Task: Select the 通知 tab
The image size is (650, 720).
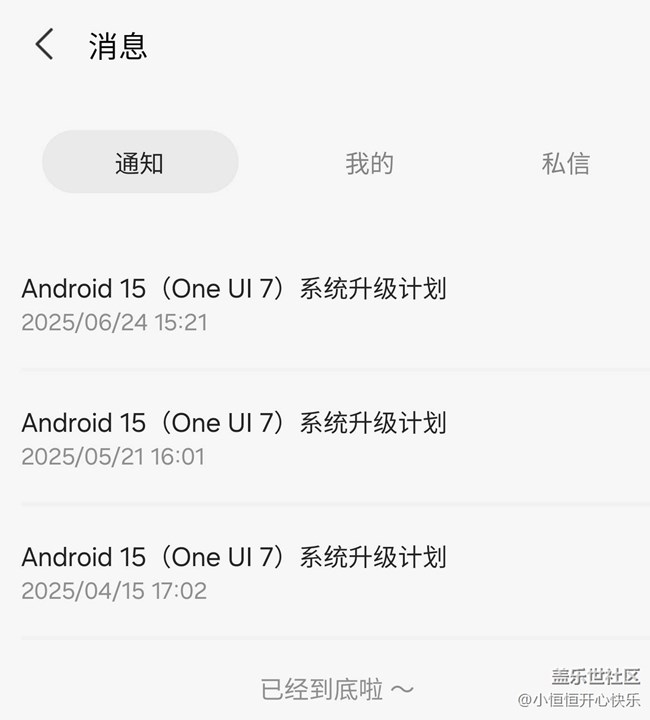Action: (x=140, y=162)
